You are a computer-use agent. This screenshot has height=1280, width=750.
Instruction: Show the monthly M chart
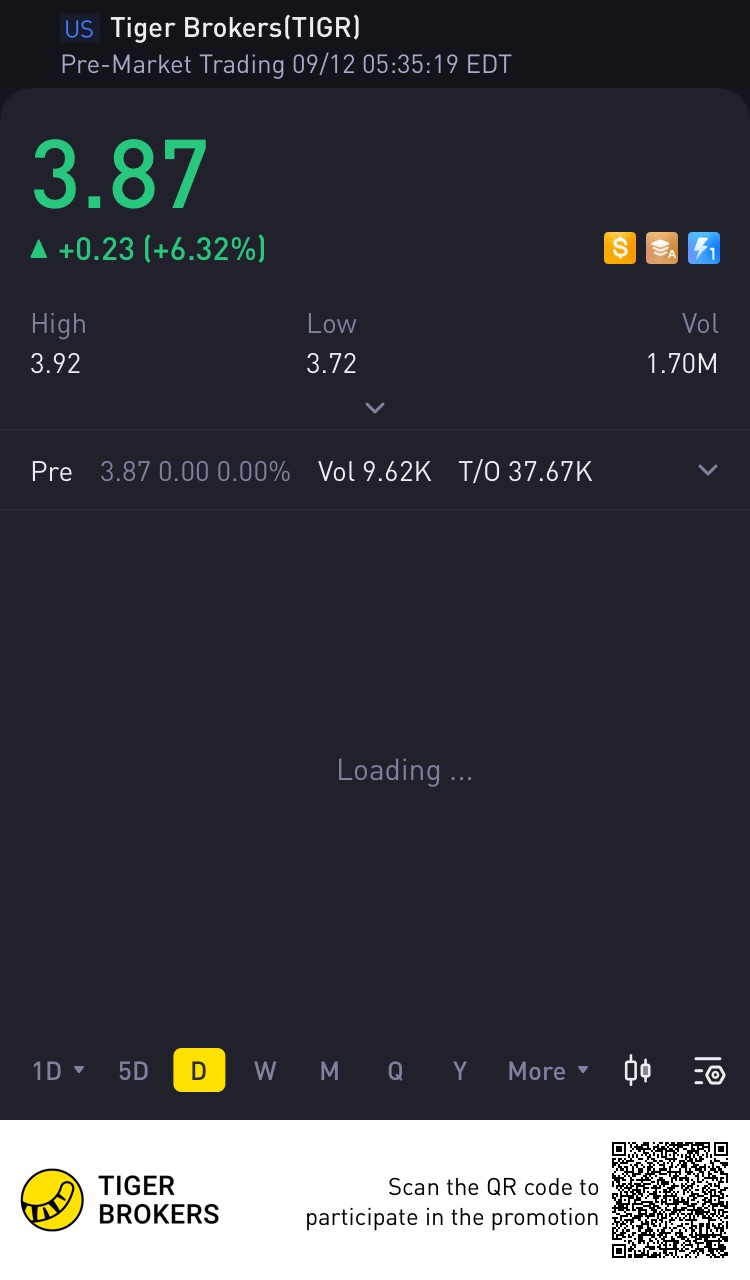point(329,1071)
